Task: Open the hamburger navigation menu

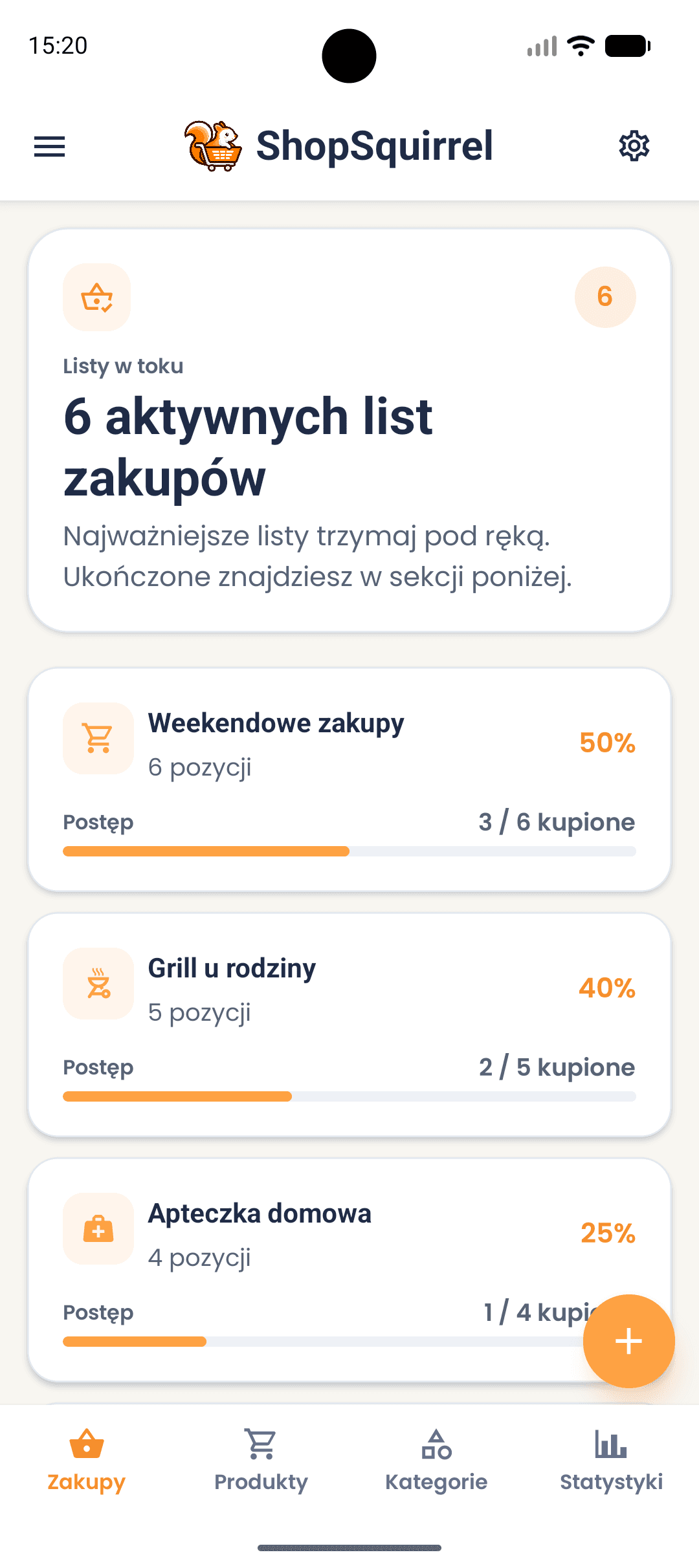Action: coord(49,147)
